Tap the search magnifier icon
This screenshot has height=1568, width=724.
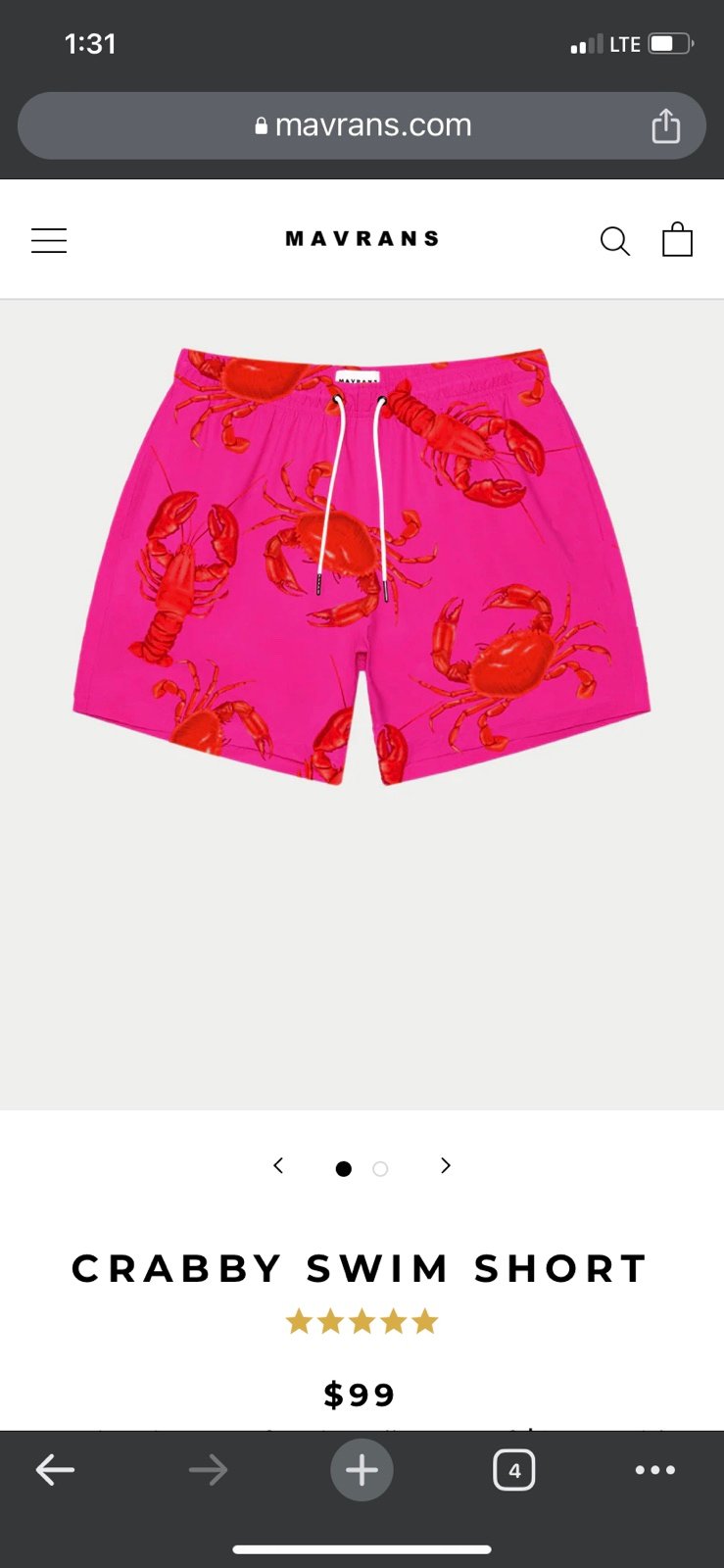[614, 240]
